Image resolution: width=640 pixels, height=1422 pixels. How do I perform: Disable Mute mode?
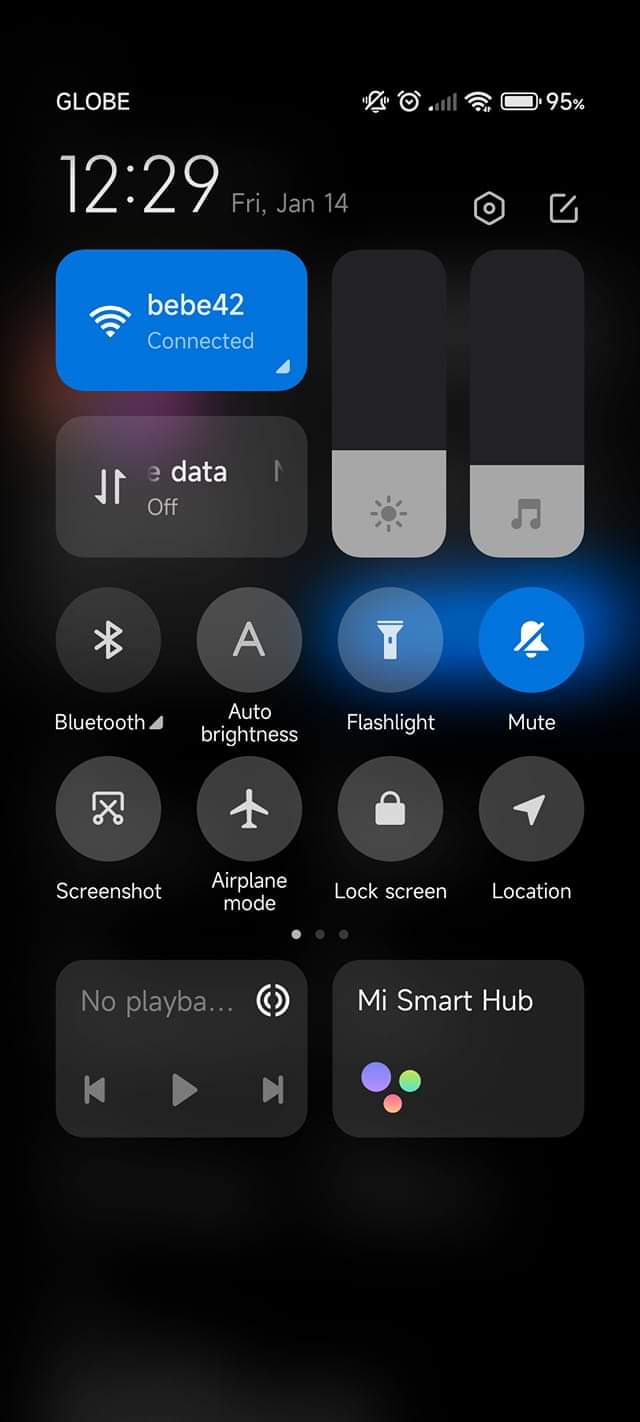pos(531,640)
